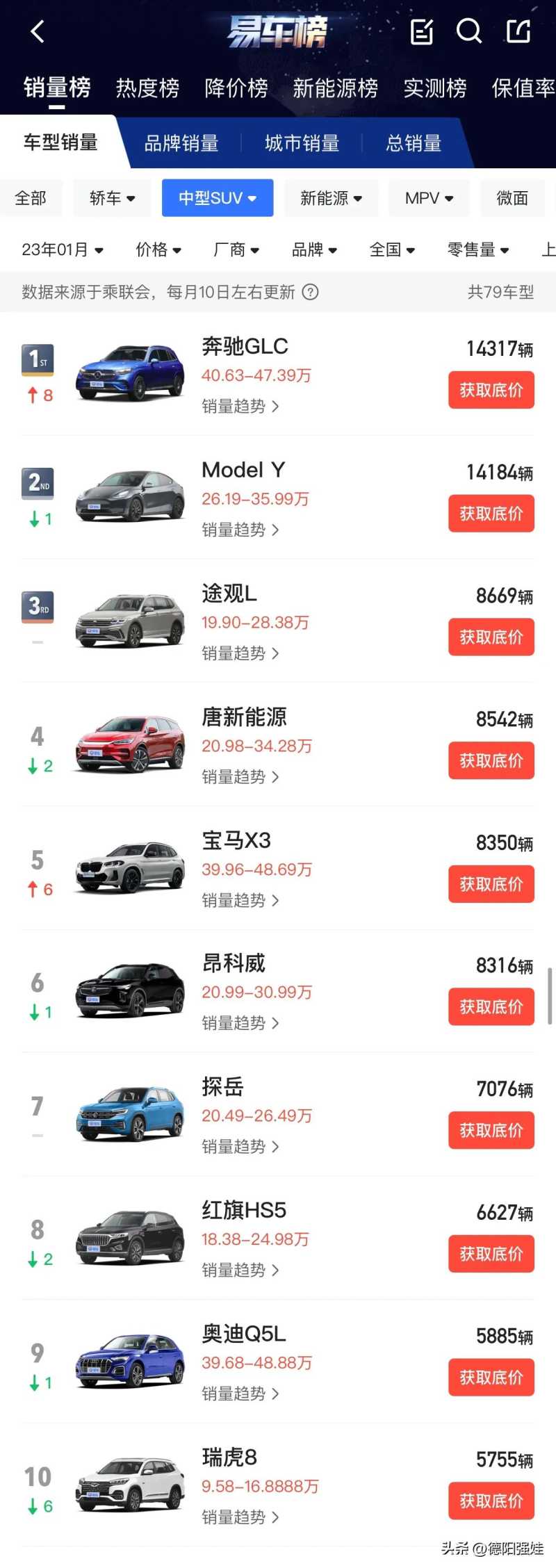Tap the data source help icon
The width and height of the screenshot is (556, 1568).
point(311,292)
